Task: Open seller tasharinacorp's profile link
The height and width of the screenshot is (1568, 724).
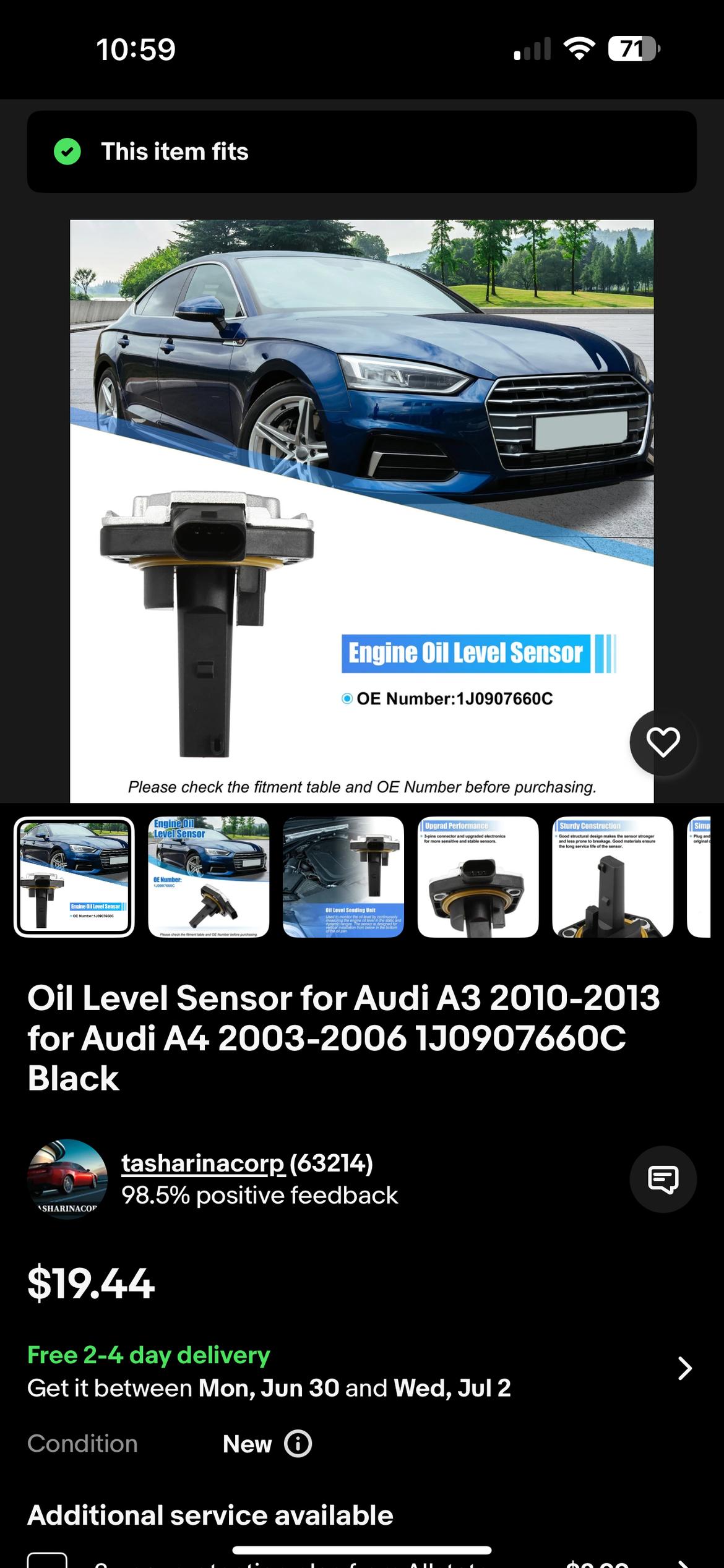Action: pos(203,1163)
